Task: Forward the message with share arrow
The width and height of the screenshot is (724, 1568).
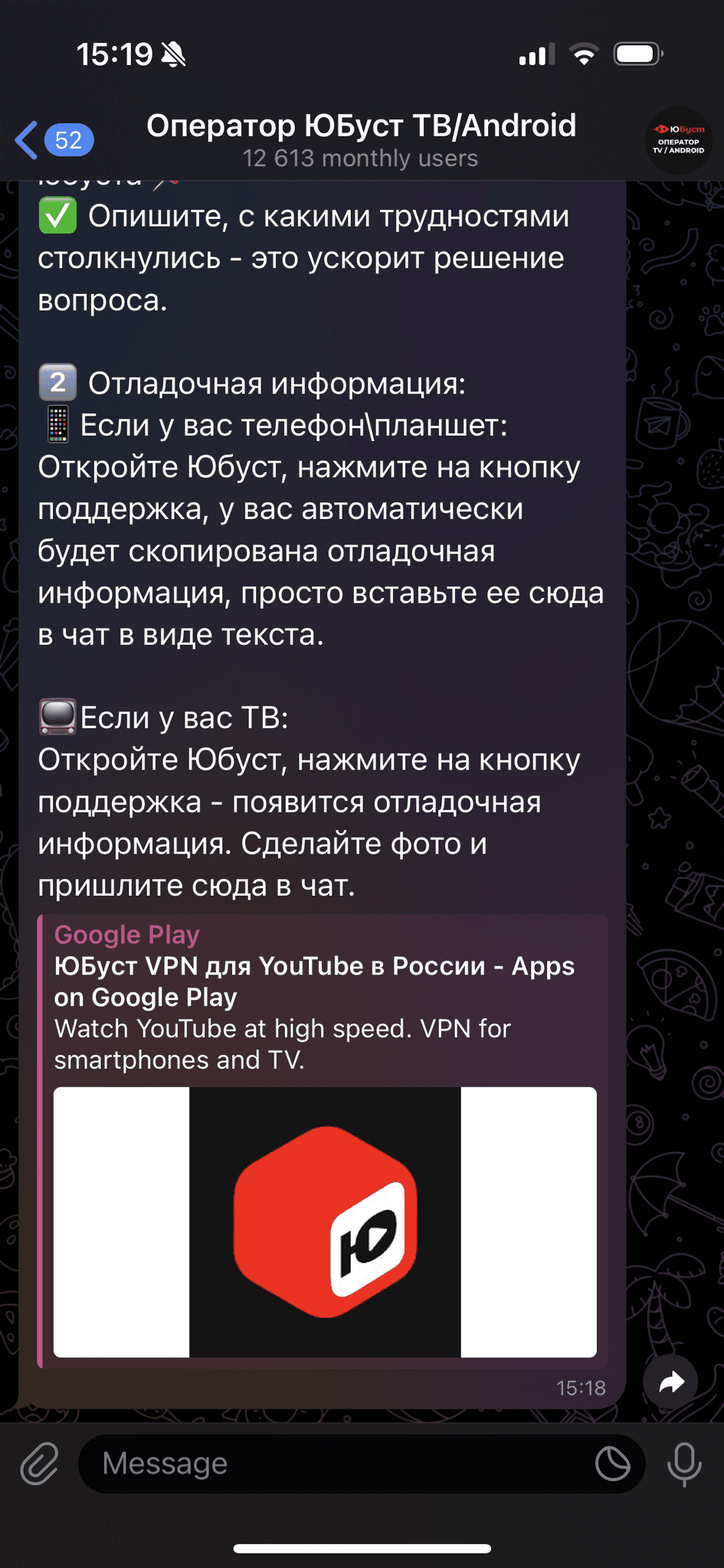Action: pos(671,1382)
